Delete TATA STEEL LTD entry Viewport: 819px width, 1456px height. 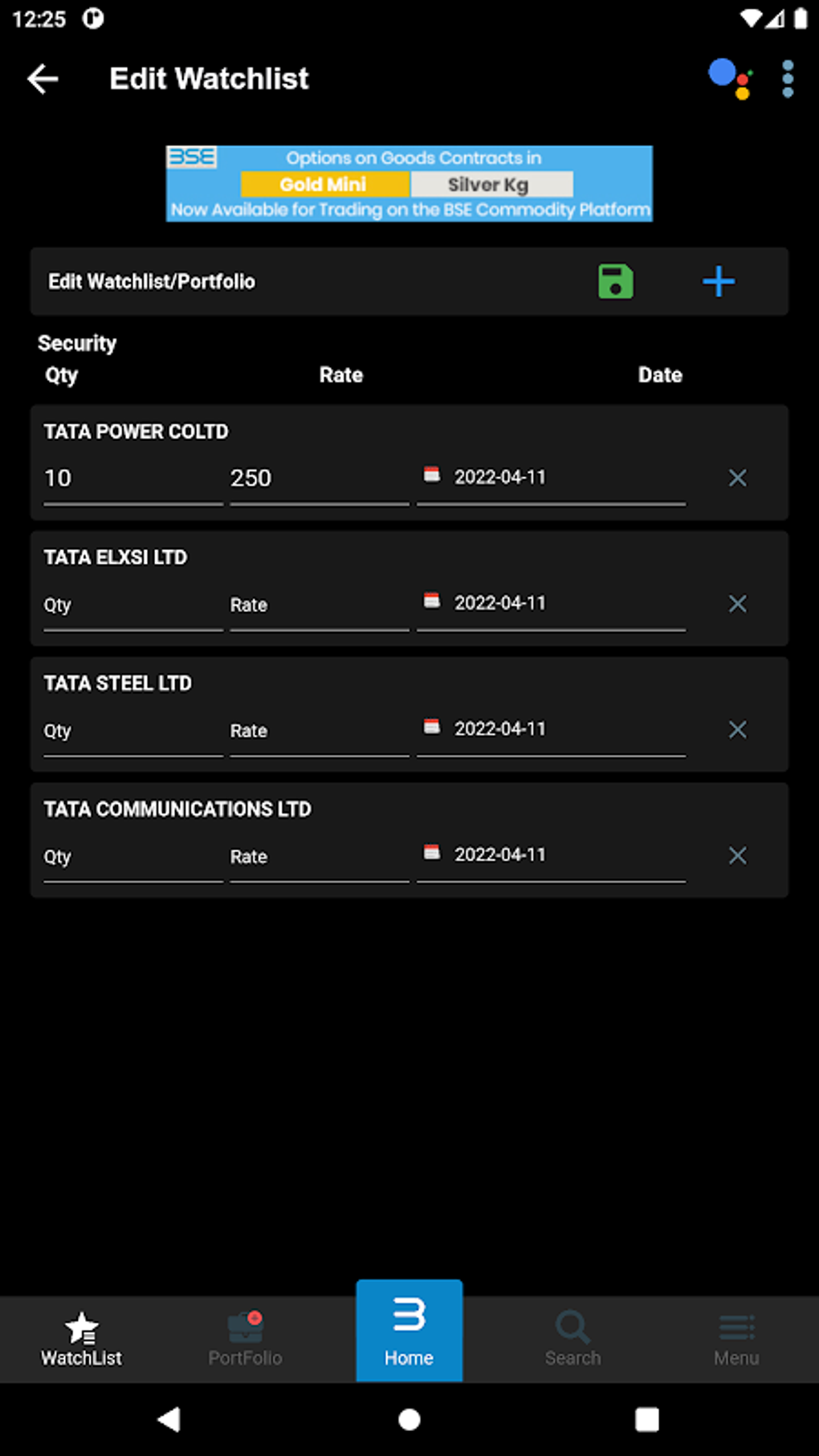(x=737, y=730)
